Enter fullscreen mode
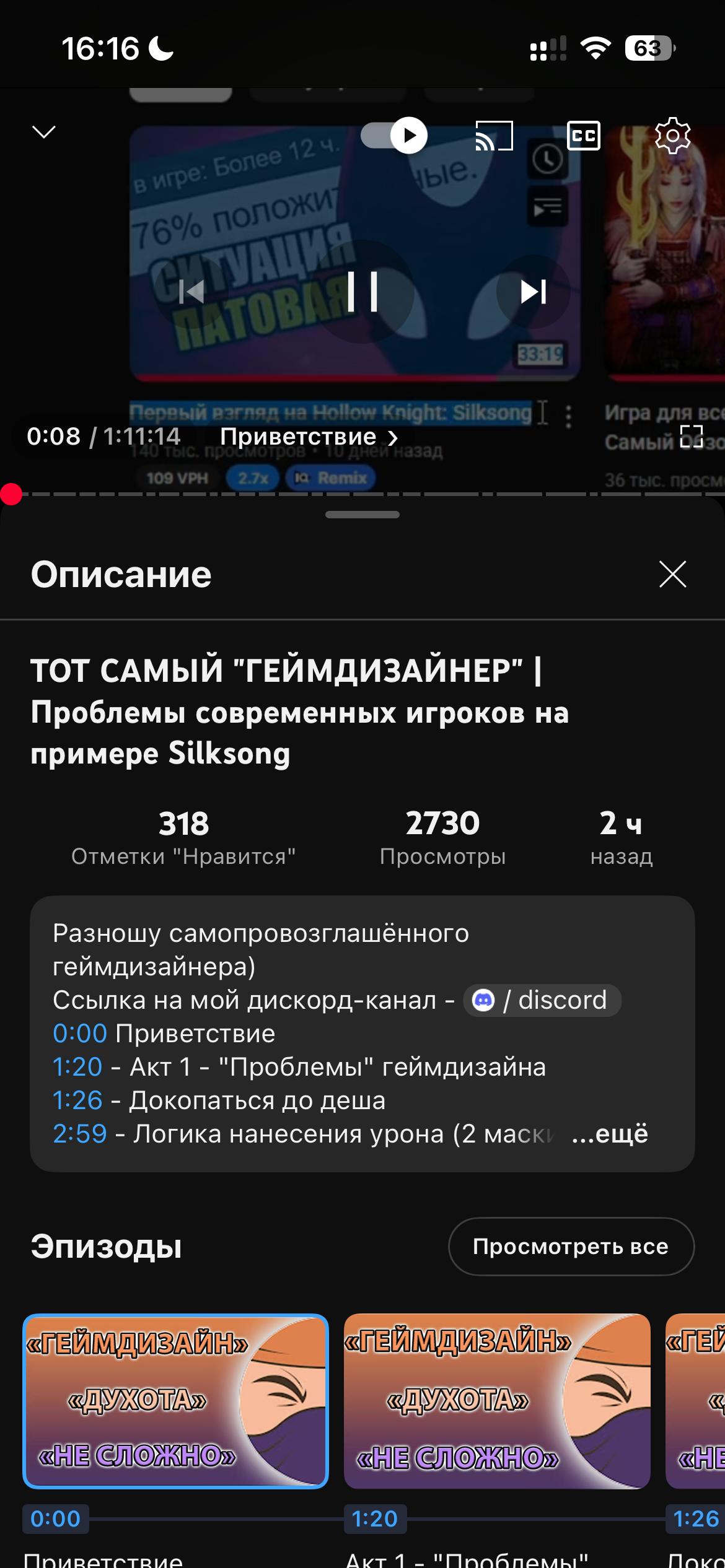The height and width of the screenshot is (1568, 725). [692, 437]
